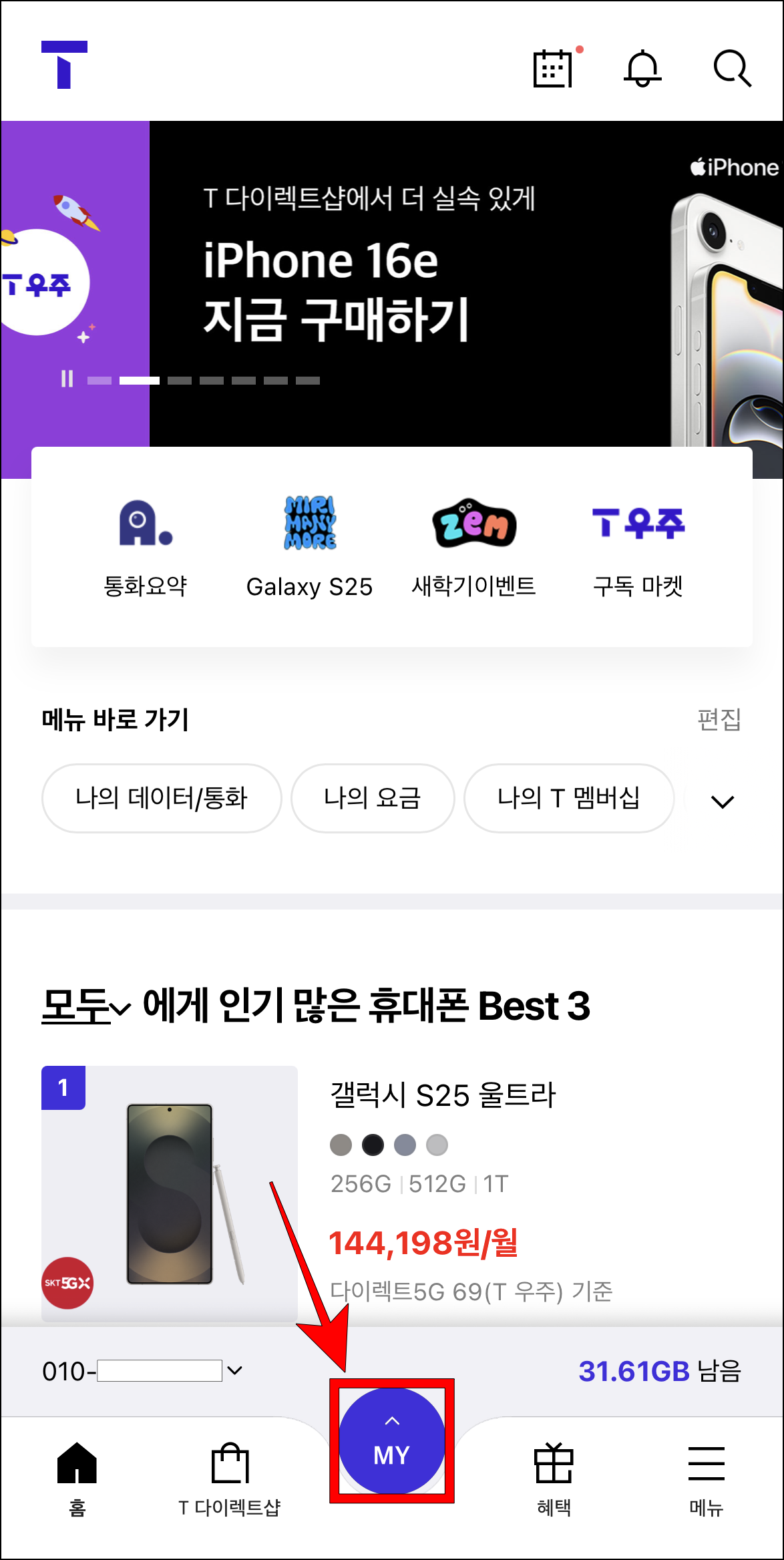Open the calendar icon in the header
The image size is (784, 1560).
[552, 68]
